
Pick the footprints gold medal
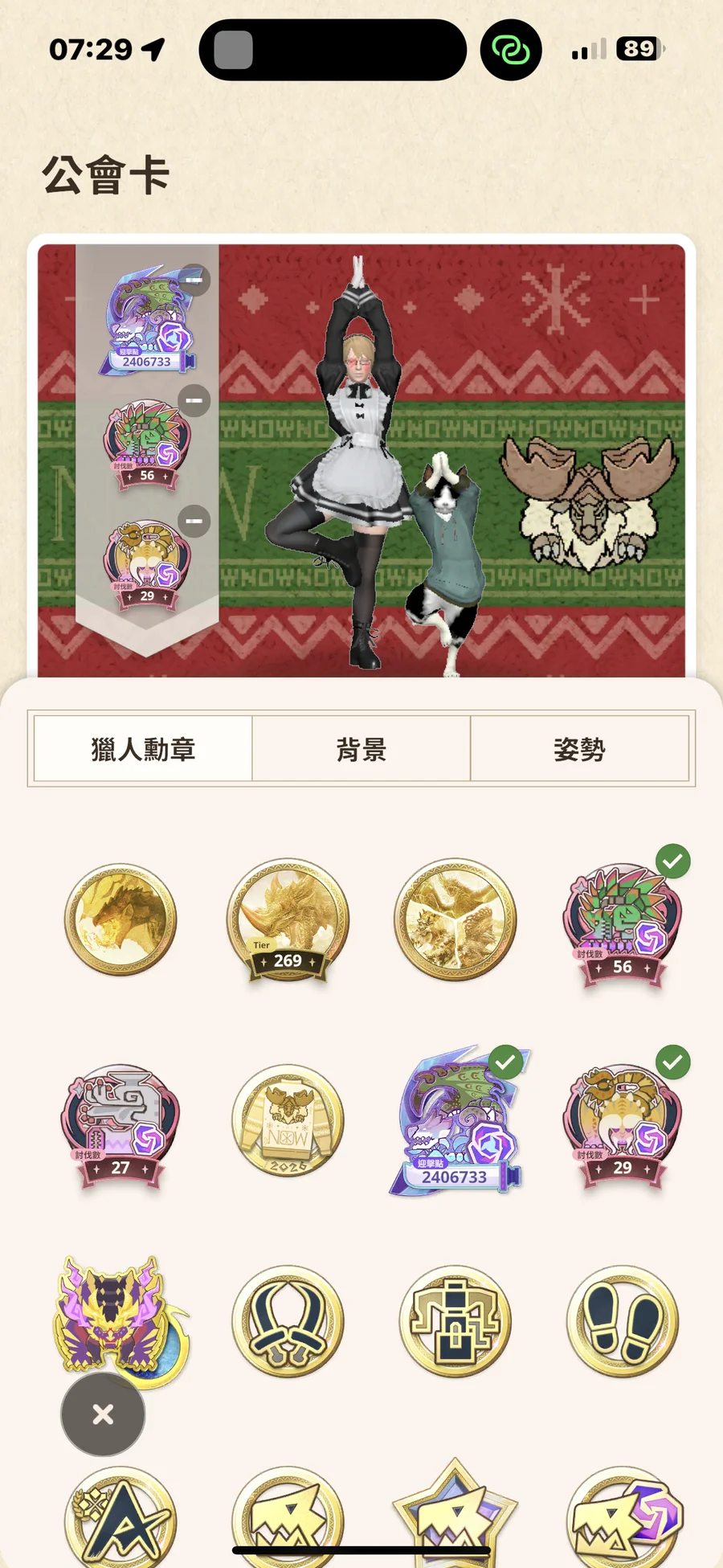point(623,1321)
